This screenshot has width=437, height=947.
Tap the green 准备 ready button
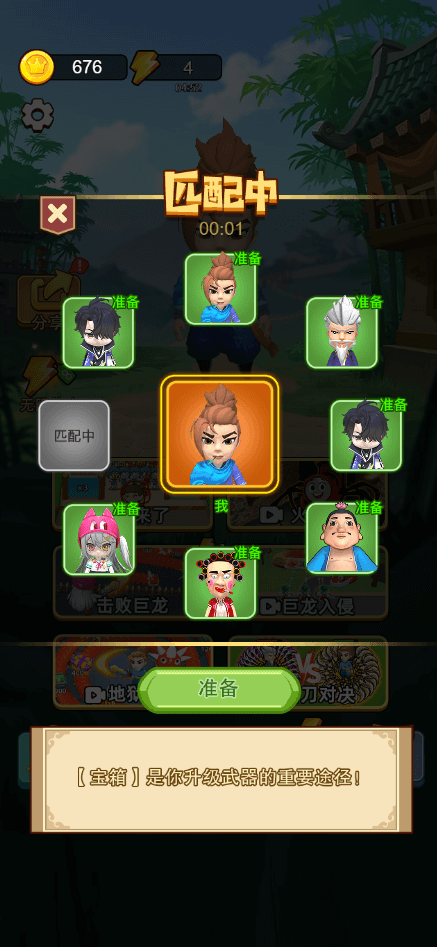click(218, 690)
